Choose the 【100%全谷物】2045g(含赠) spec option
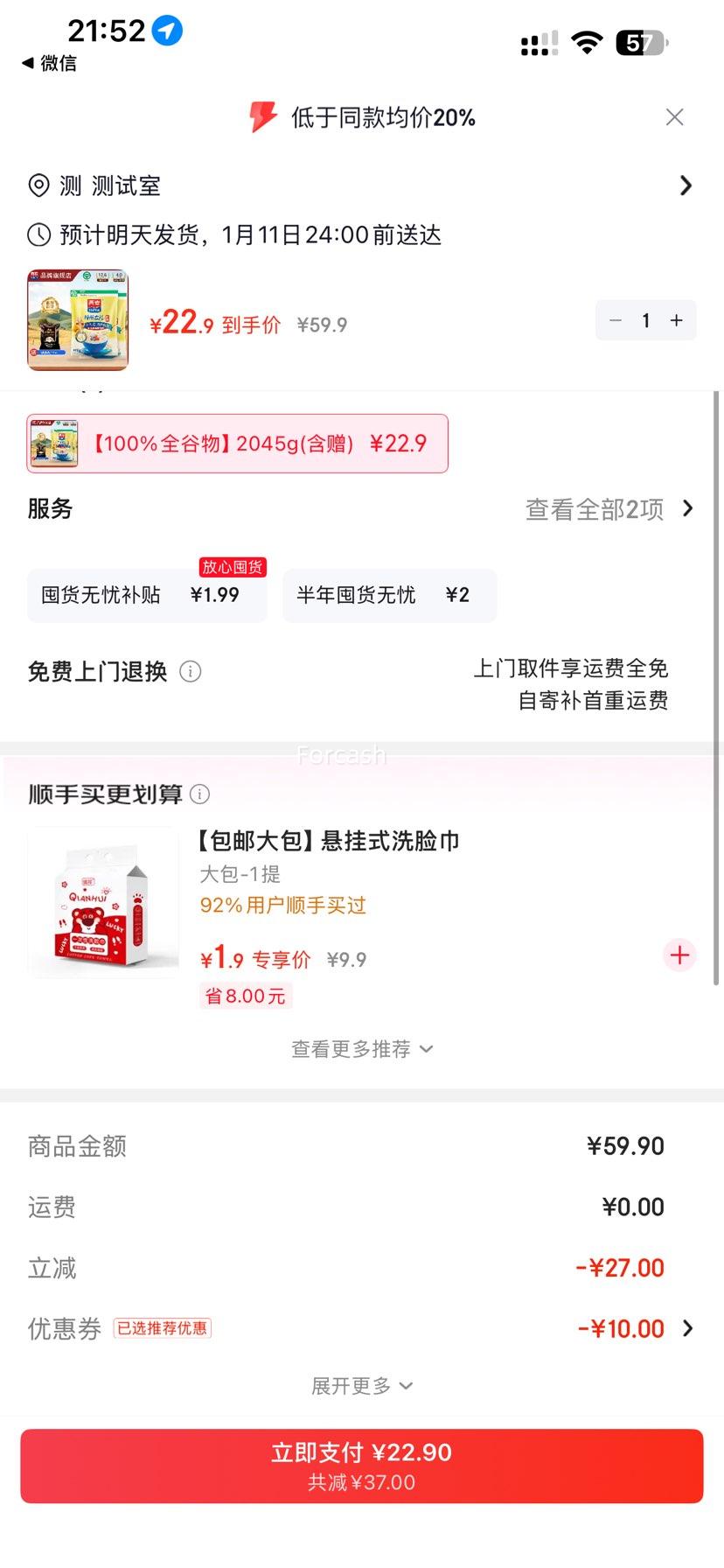The height and width of the screenshot is (1568, 724). coord(236,444)
